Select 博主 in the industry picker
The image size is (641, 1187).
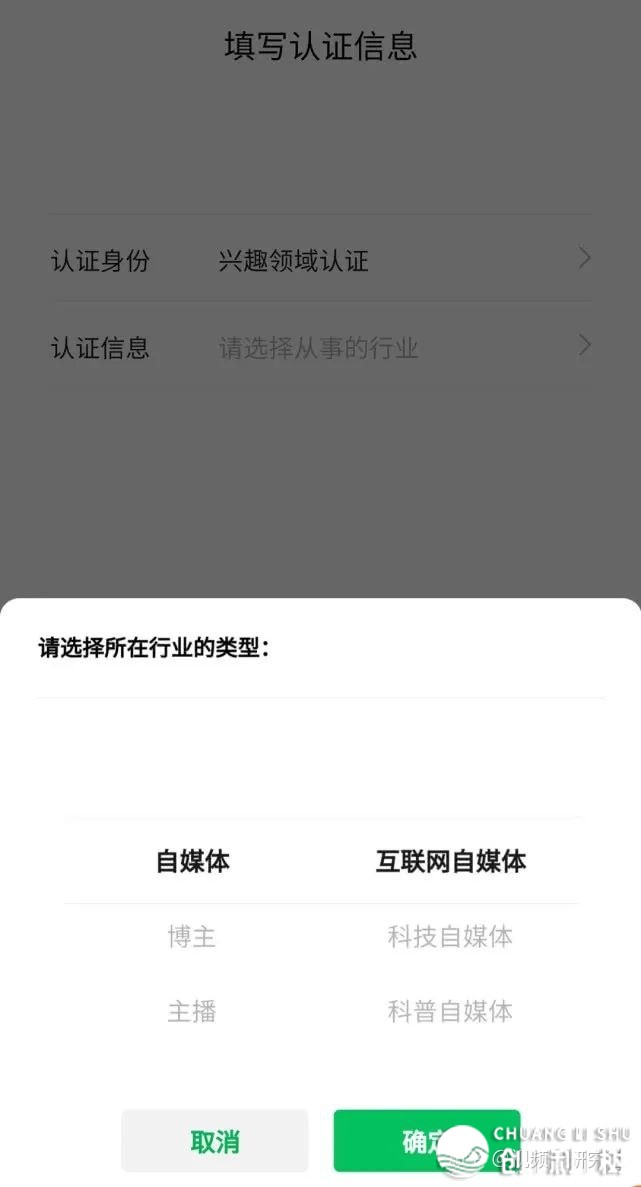coord(192,937)
